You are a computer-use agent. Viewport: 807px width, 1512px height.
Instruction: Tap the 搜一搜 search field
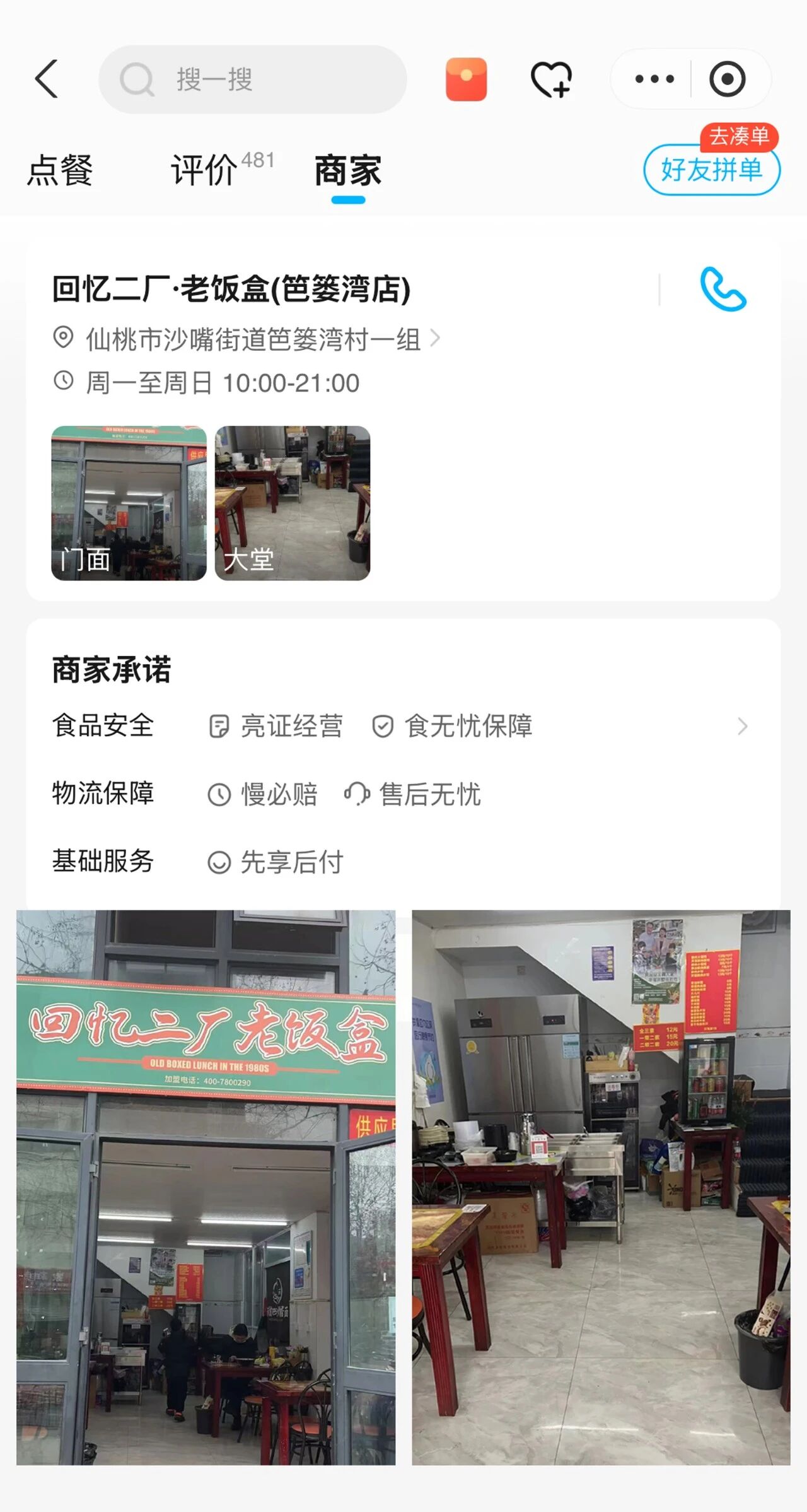251,79
